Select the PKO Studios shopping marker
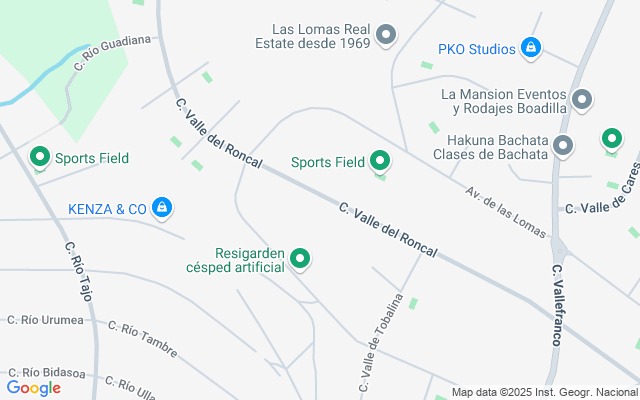The width and height of the screenshot is (640, 400). click(x=531, y=47)
